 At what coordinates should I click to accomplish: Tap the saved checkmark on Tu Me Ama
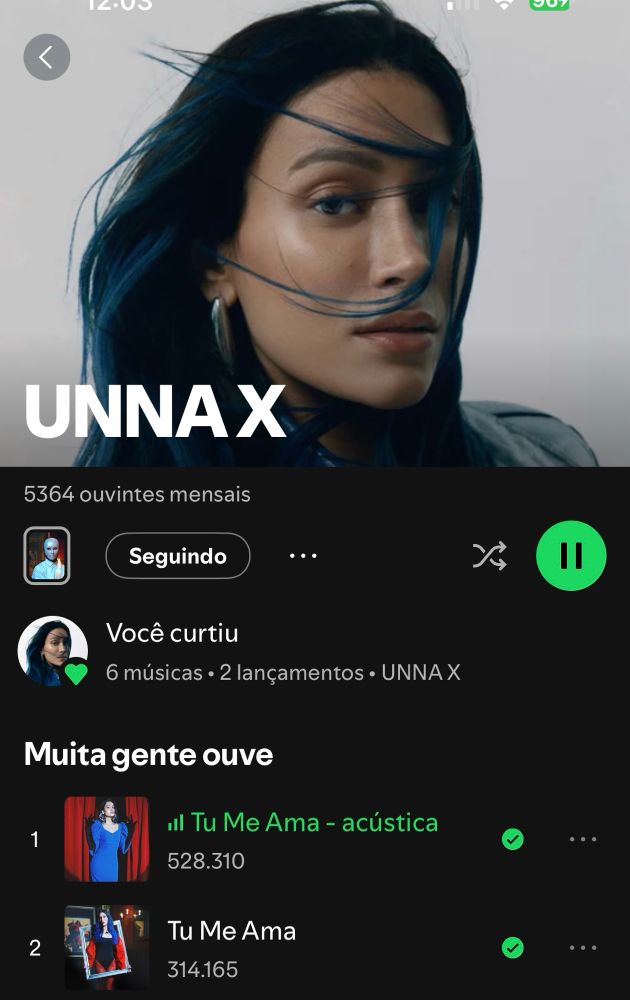[513, 947]
